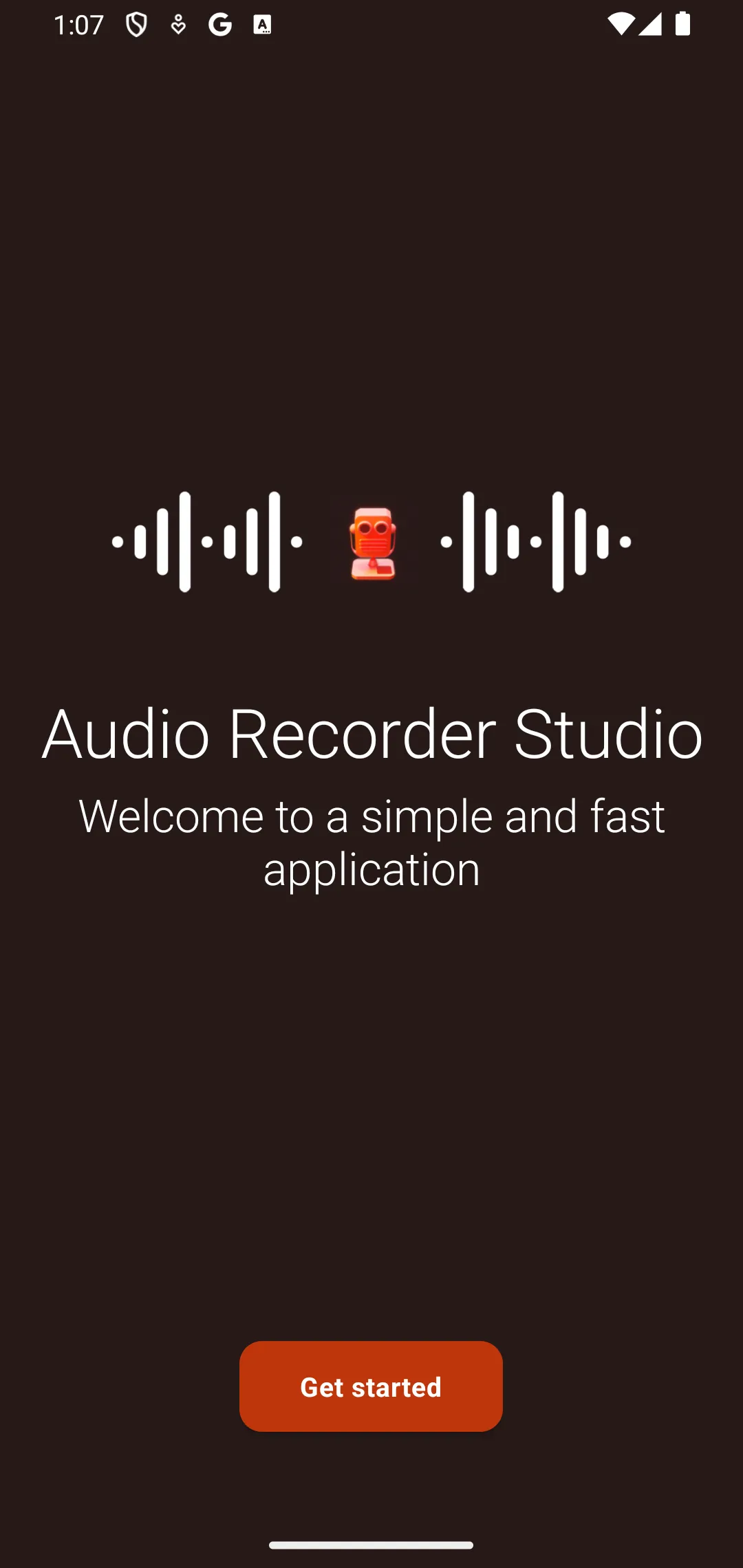Tap the red microphone robot icon
Image resolution: width=743 pixels, height=1568 pixels.
(x=371, y=542)
